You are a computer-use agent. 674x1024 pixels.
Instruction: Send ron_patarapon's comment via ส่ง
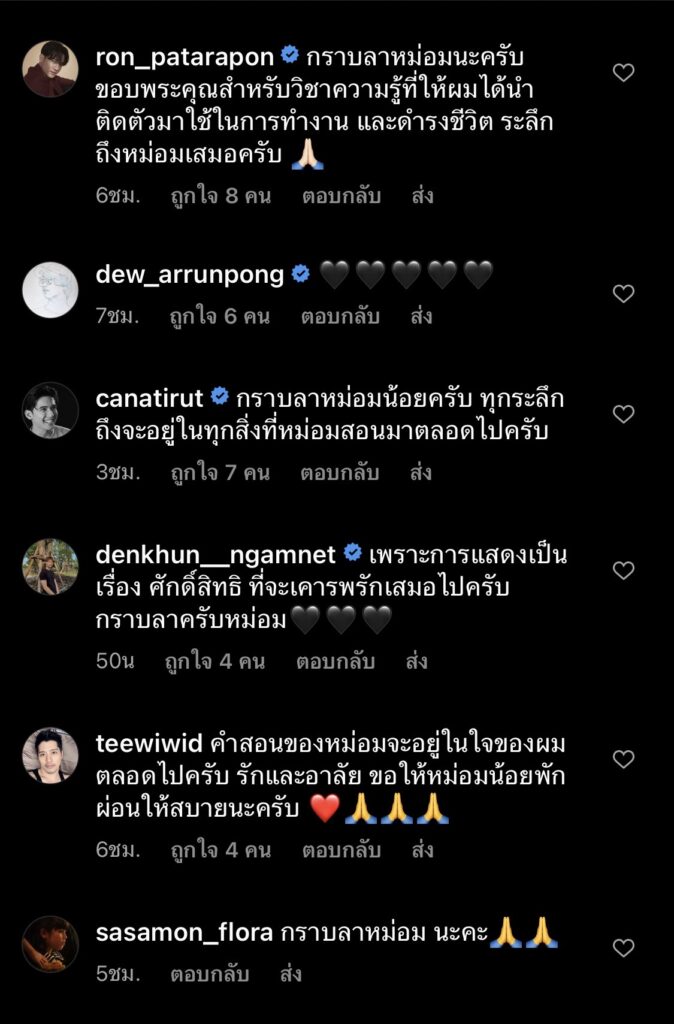pos(422,196)
